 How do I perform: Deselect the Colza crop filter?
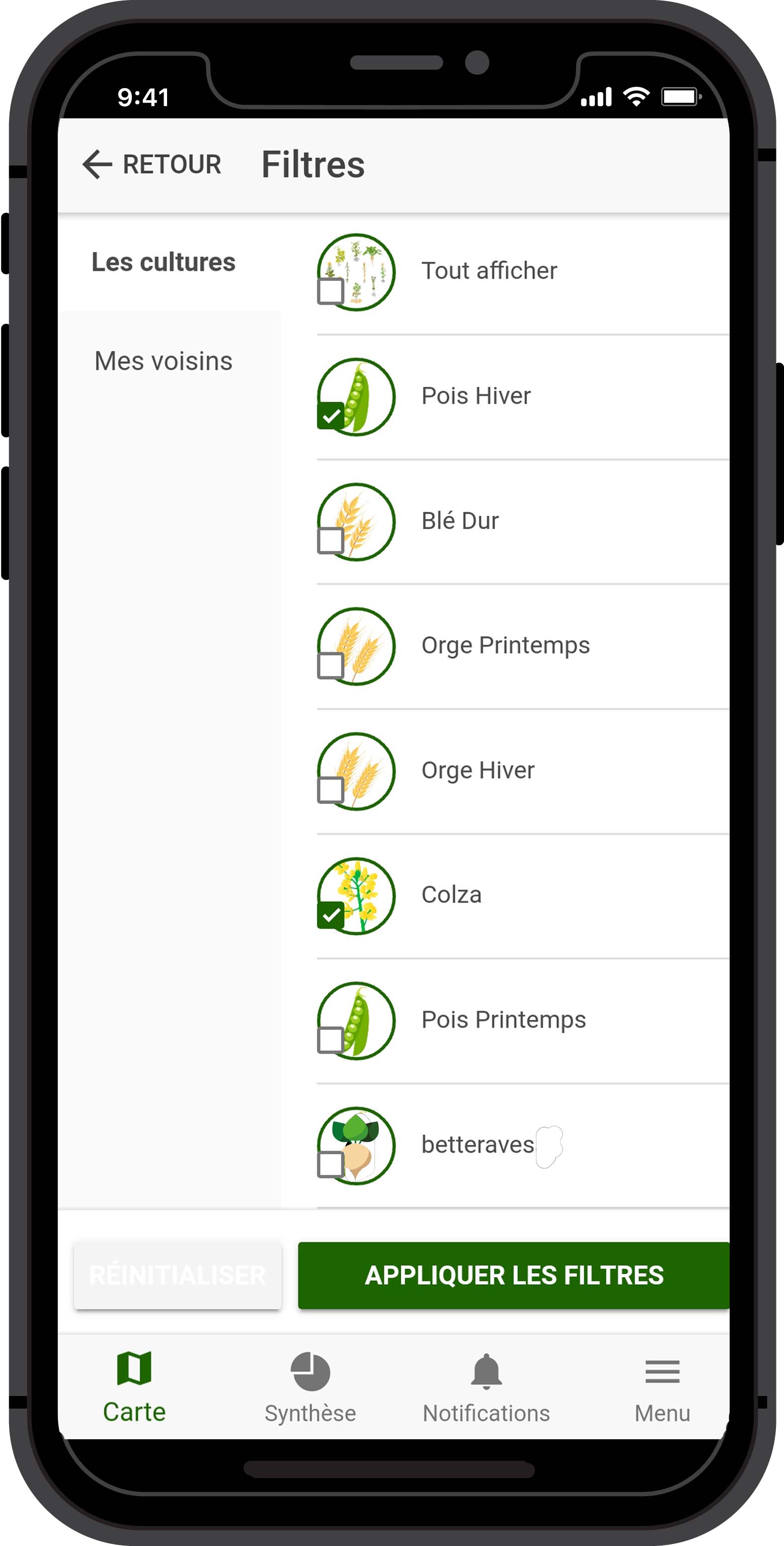point(331,915)
